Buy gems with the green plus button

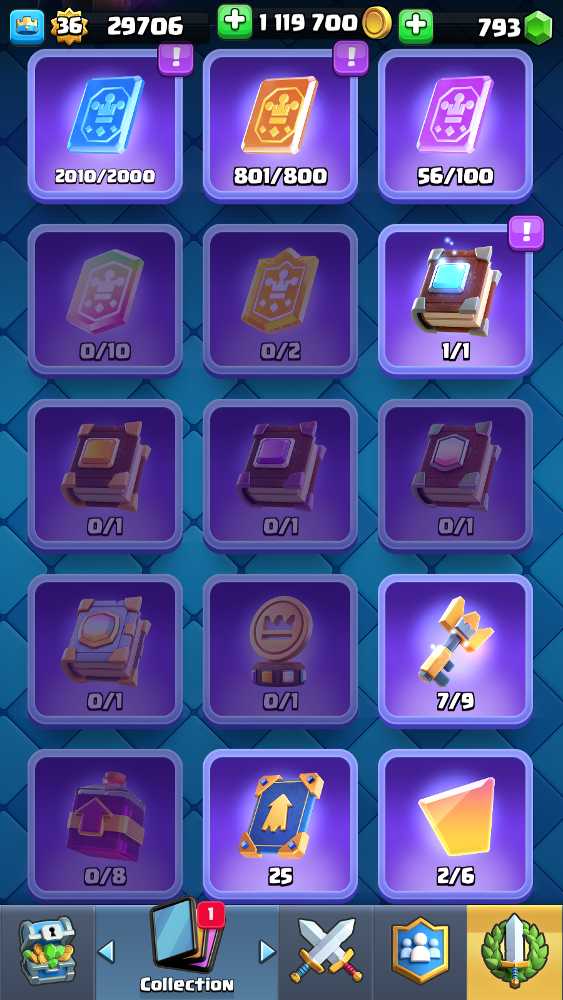416,26
